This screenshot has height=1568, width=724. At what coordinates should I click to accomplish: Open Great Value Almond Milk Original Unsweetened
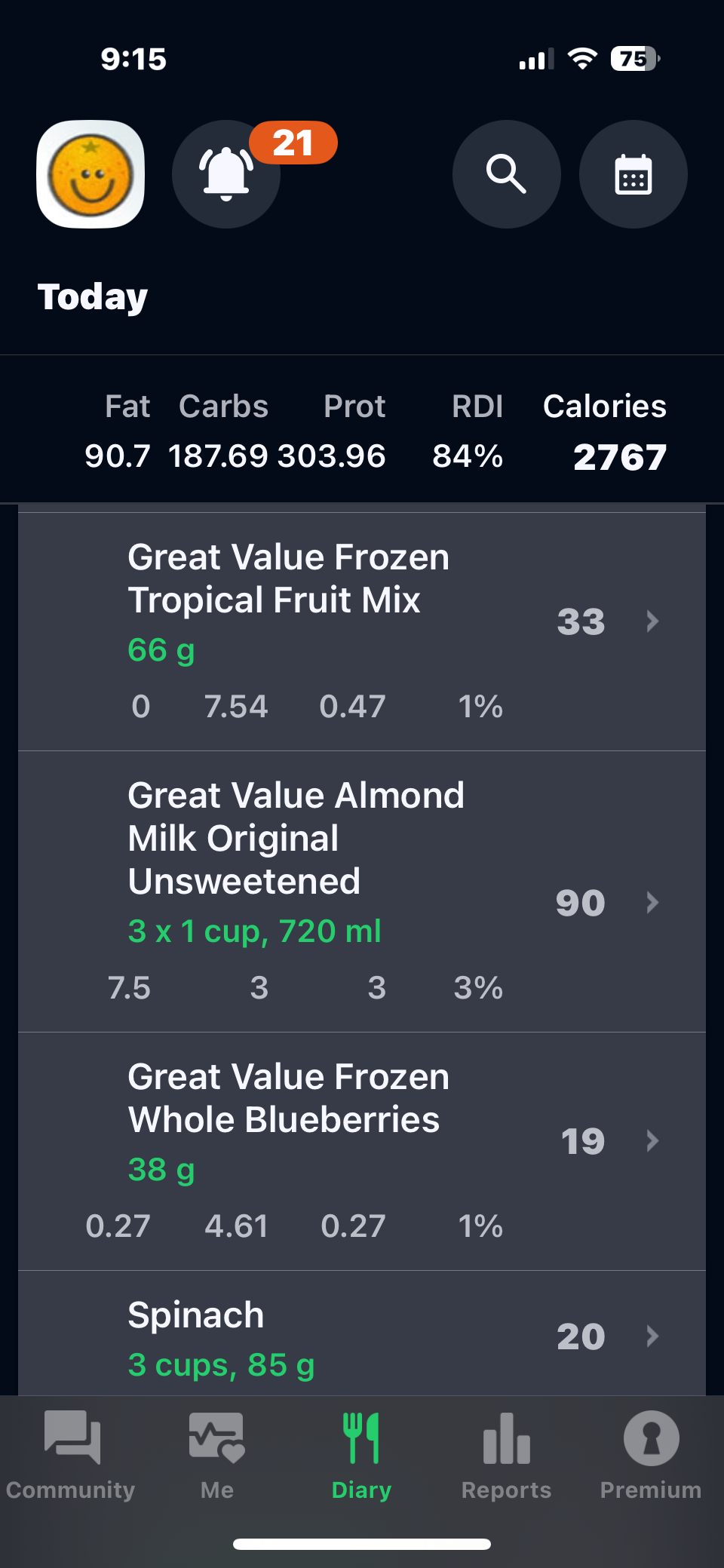click(362, 891)
